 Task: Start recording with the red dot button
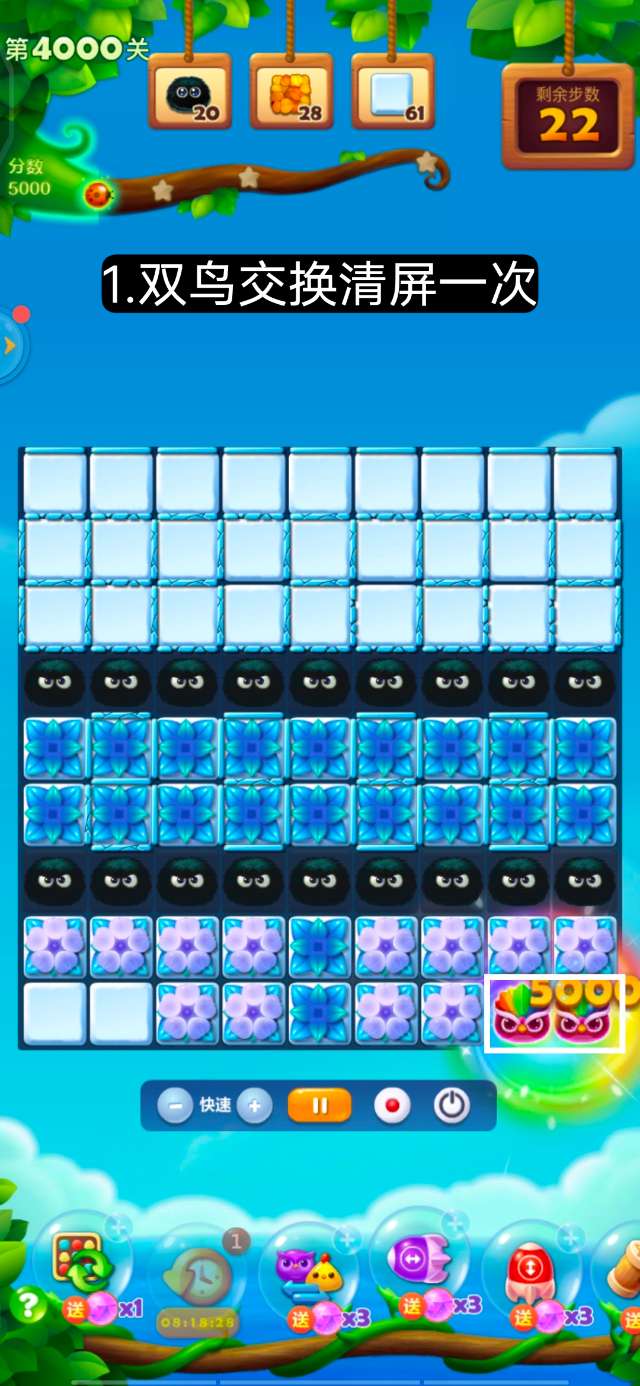[392, 1106]
